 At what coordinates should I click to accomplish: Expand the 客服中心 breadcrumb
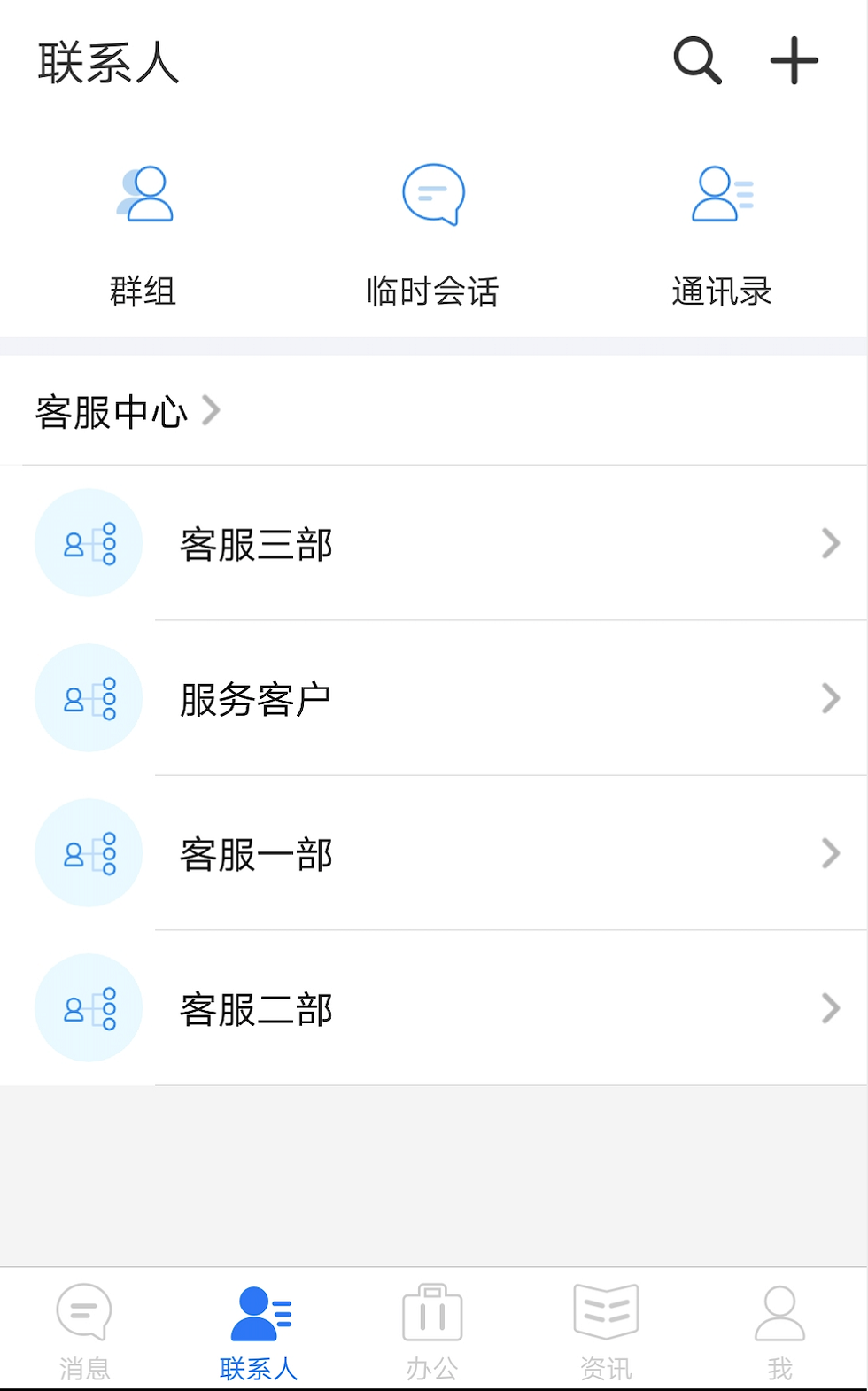pos(128,412)
